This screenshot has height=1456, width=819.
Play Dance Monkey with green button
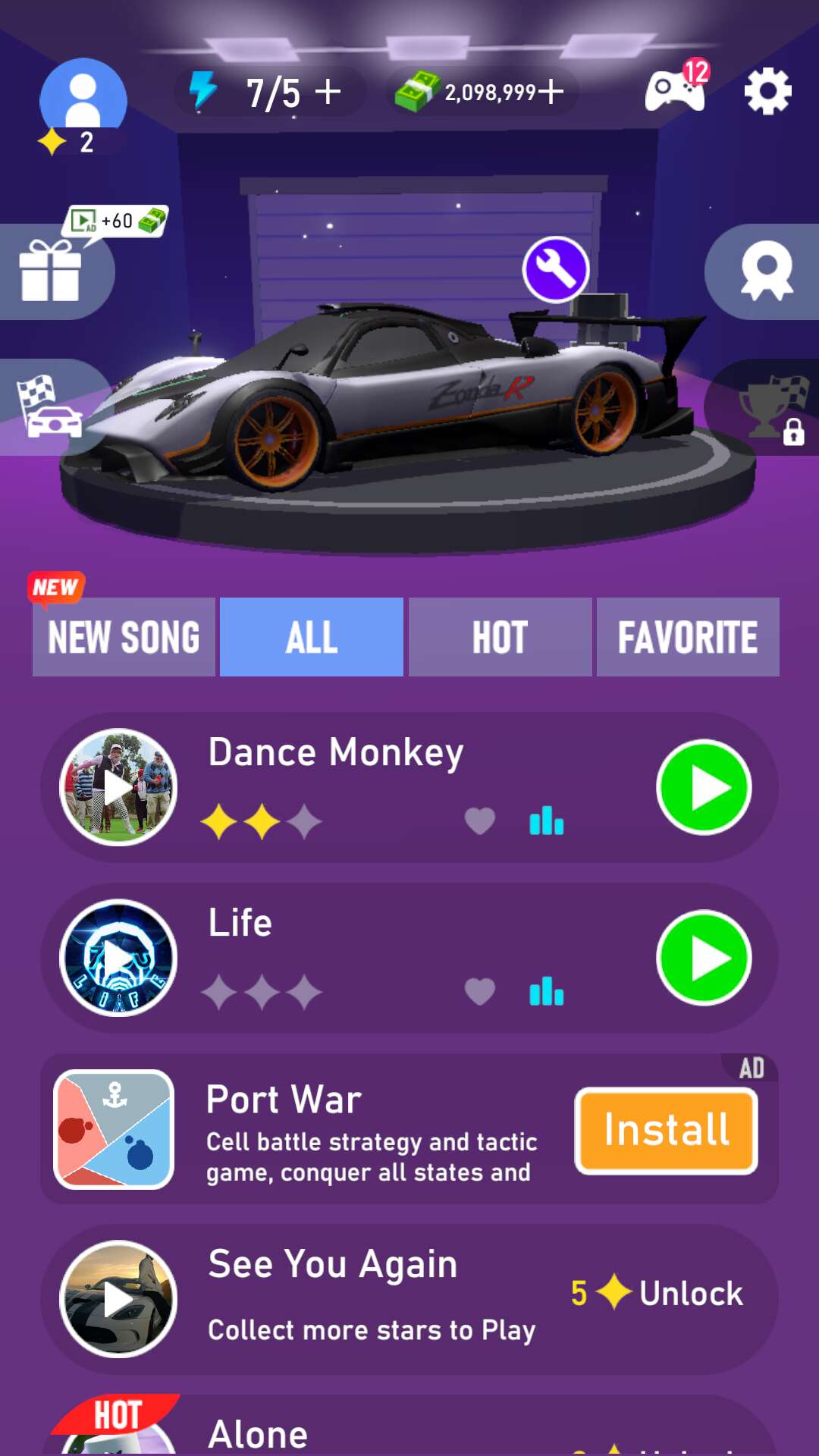pos(704,787)
